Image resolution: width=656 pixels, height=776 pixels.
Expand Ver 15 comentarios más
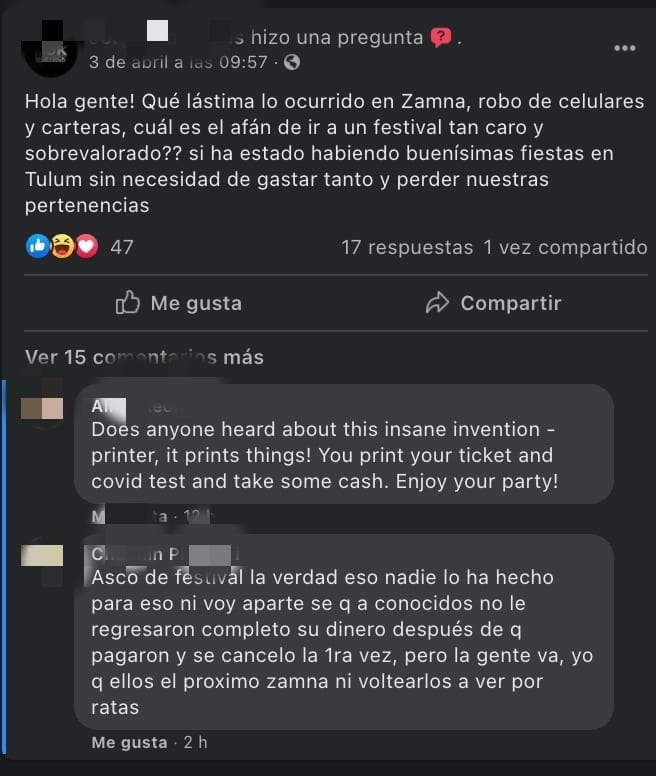pyautogui.click(x=144, y=357)
